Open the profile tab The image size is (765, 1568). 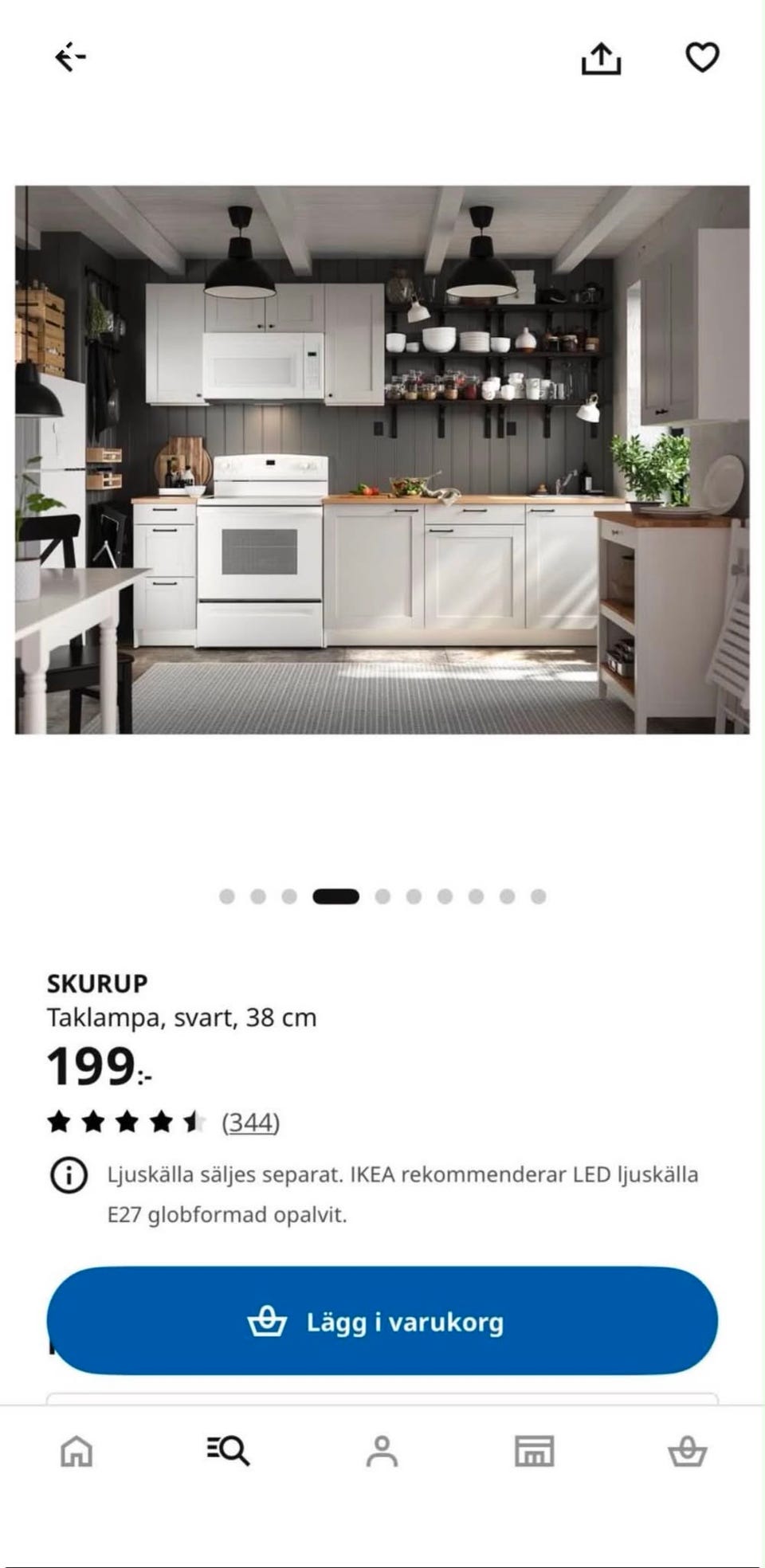coord(382,1451)
